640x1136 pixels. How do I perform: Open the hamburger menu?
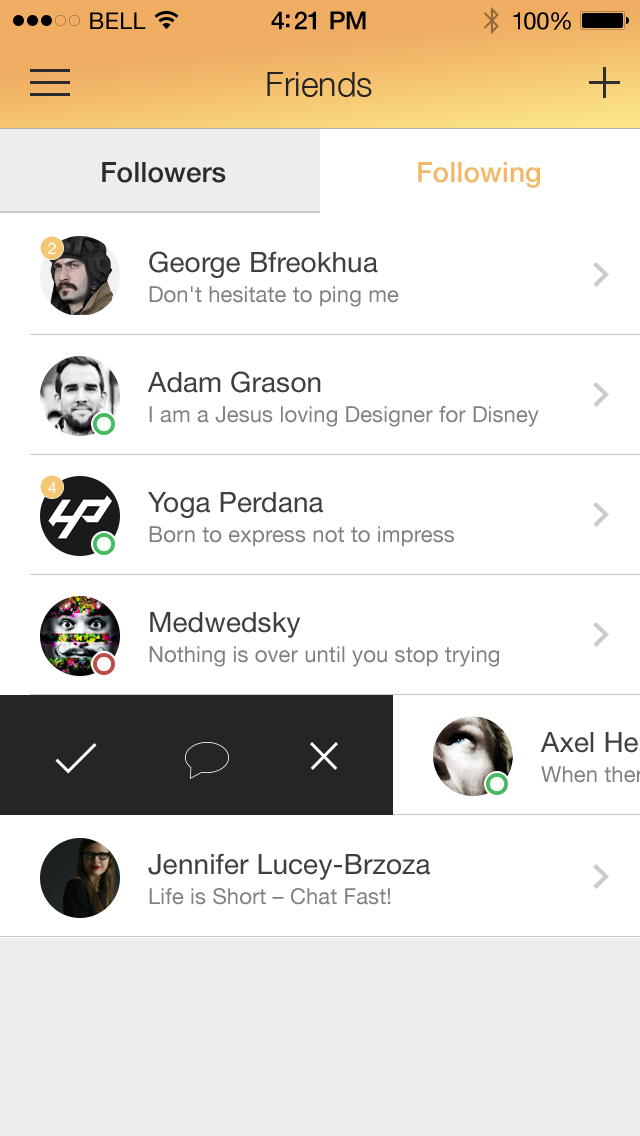tap(50, 83)
